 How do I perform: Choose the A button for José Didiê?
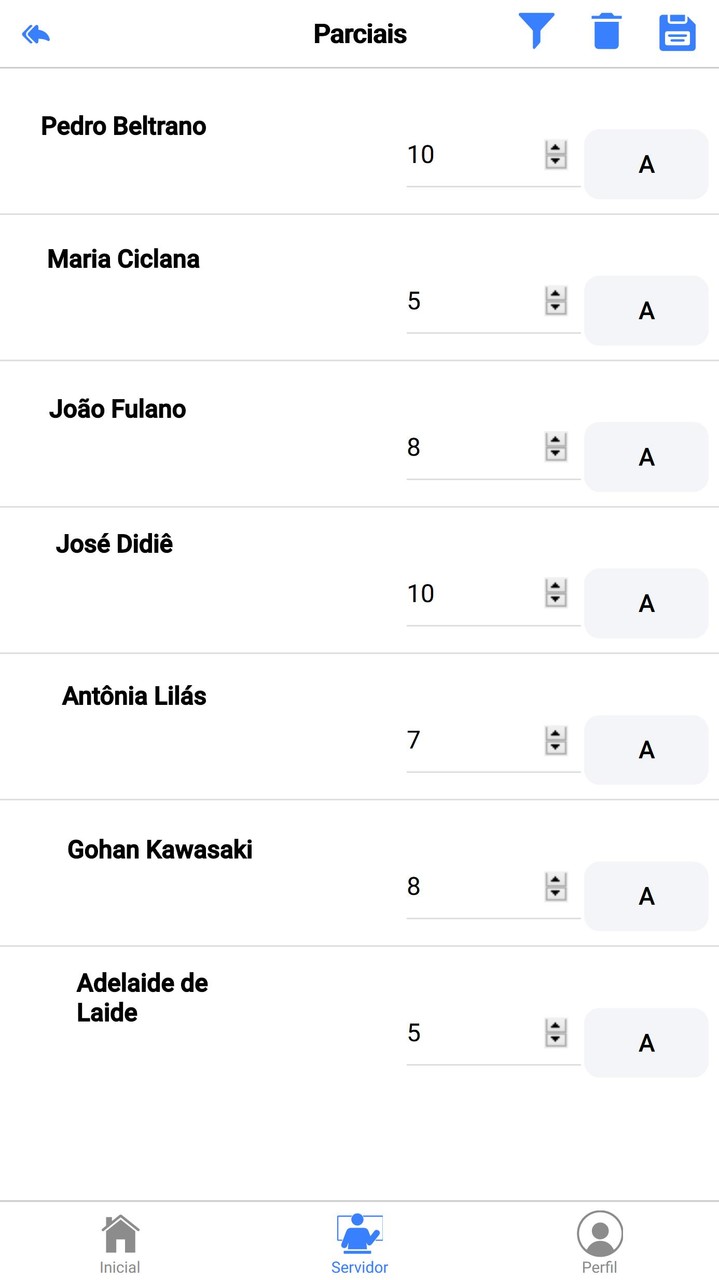[646, 603]
